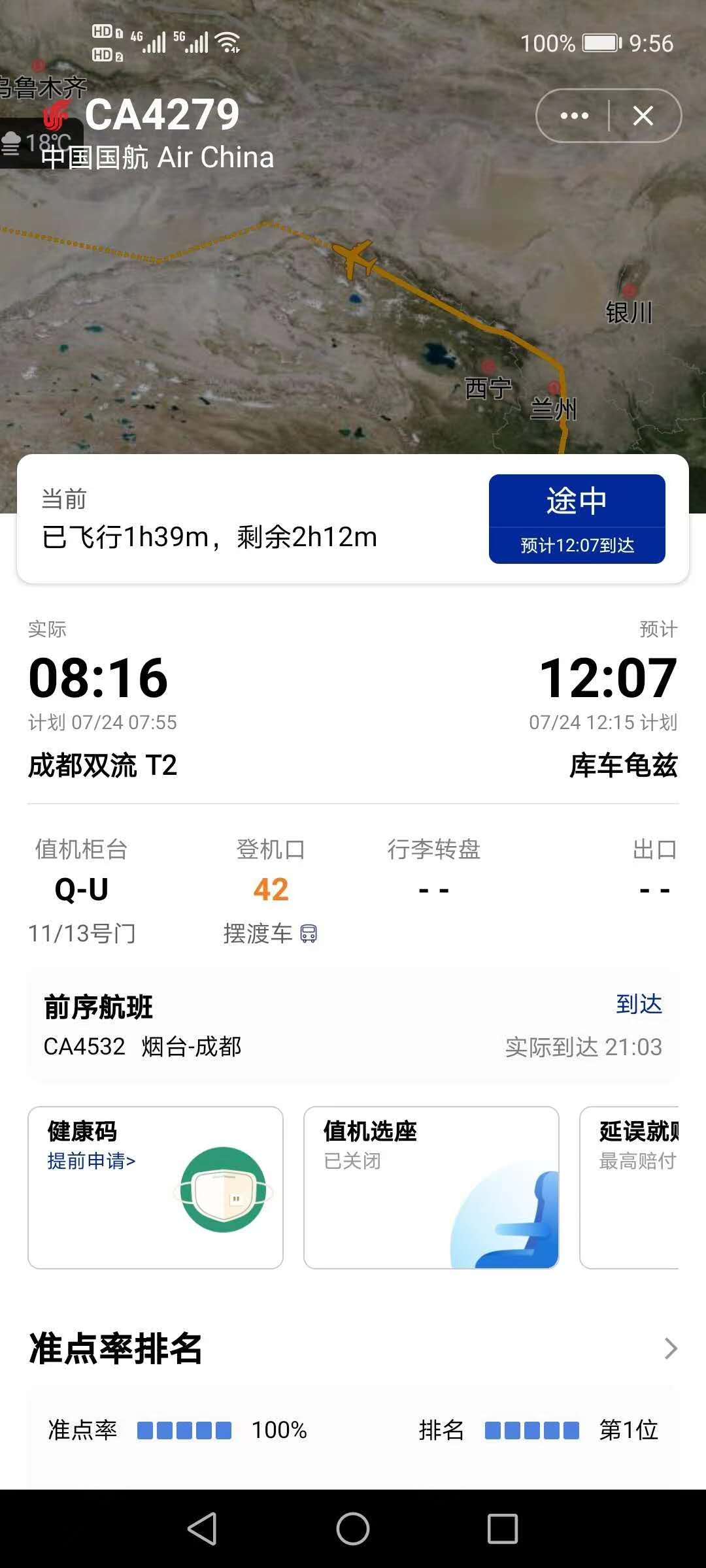
Task: Return to the system home screen
Action: click(353, 1529)
